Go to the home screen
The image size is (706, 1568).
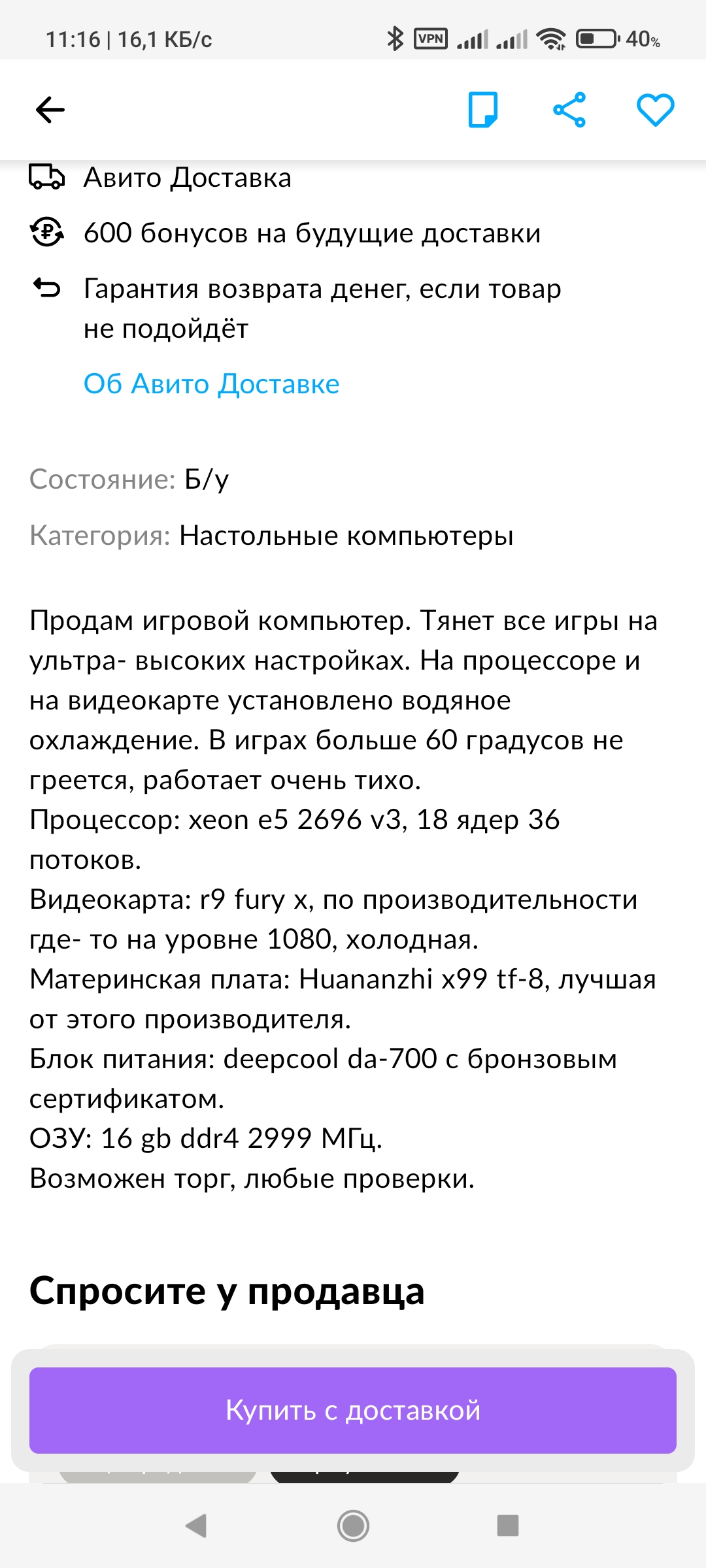[x=353, y=1526]
